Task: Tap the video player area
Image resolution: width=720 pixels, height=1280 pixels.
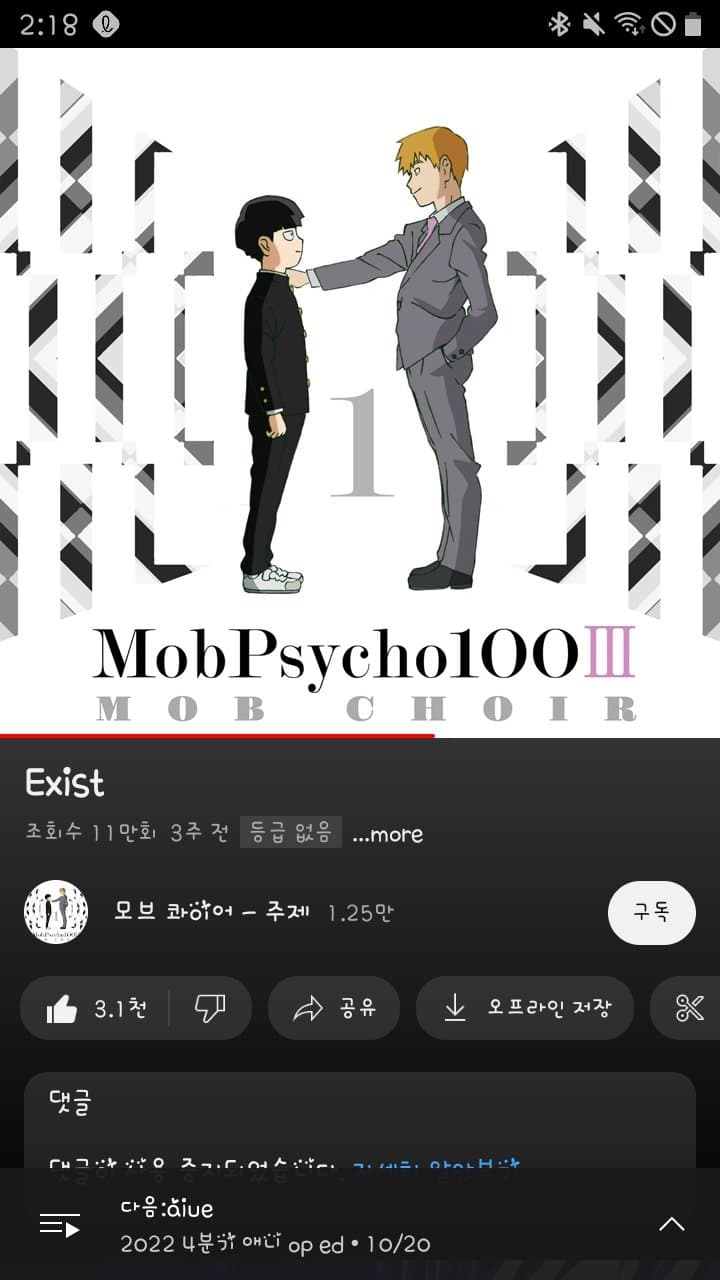Action: tap(360, 390)
